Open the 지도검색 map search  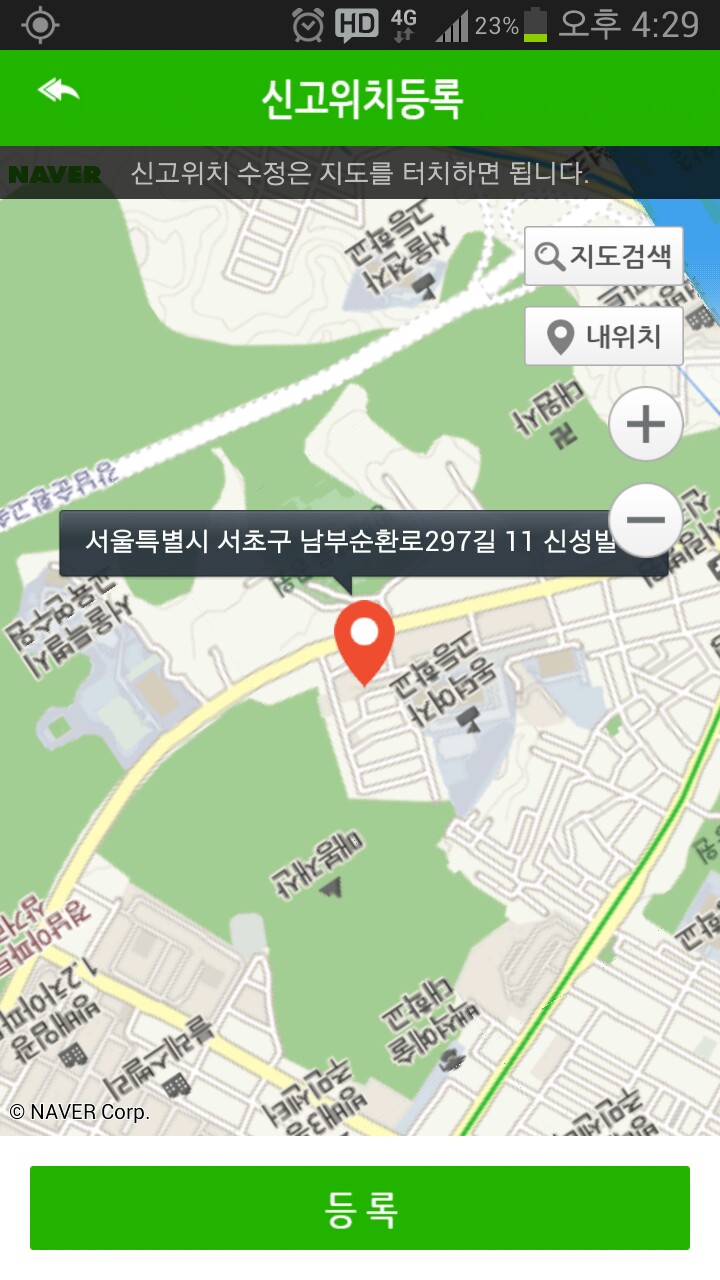pyautogui.click(x=604, y=256)
